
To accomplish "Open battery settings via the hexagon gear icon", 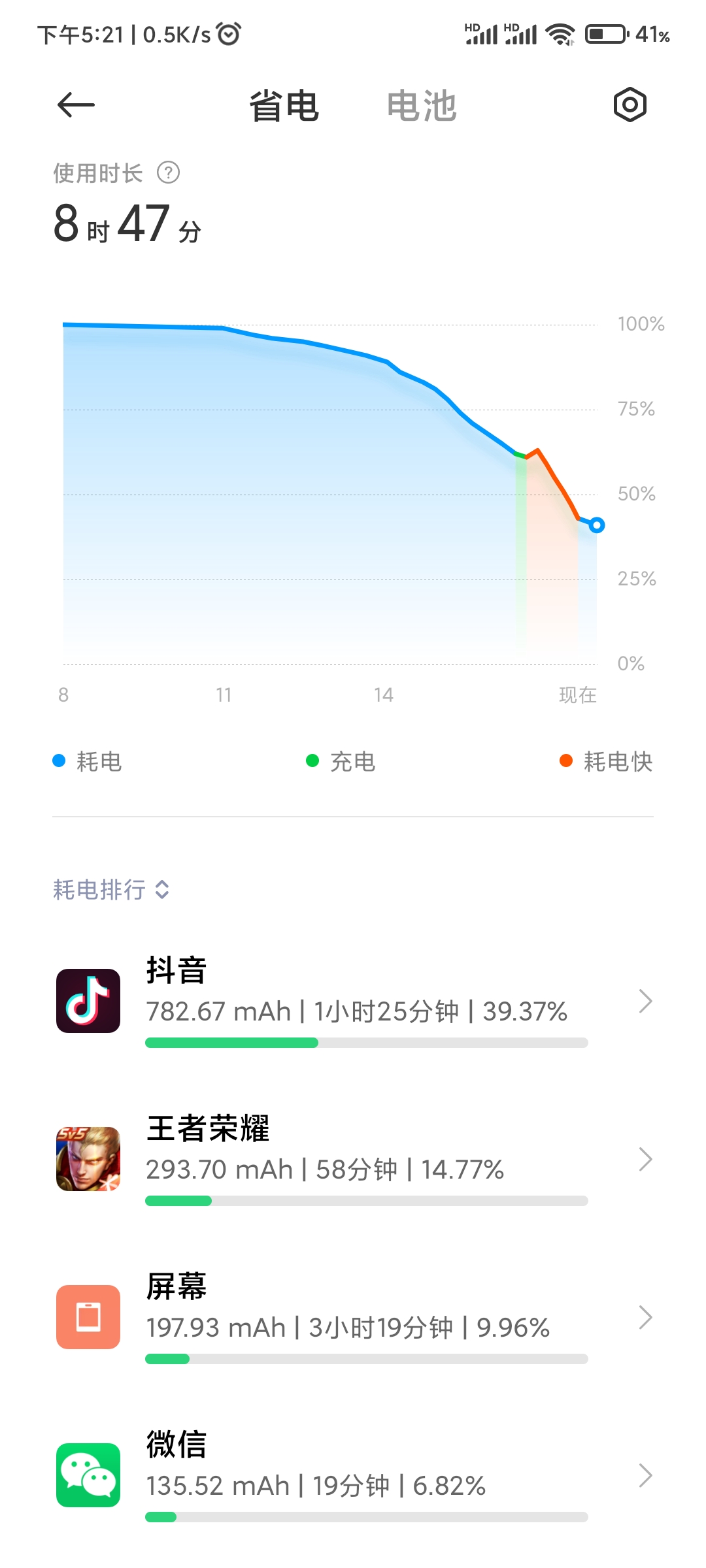I will click(630, 105).
